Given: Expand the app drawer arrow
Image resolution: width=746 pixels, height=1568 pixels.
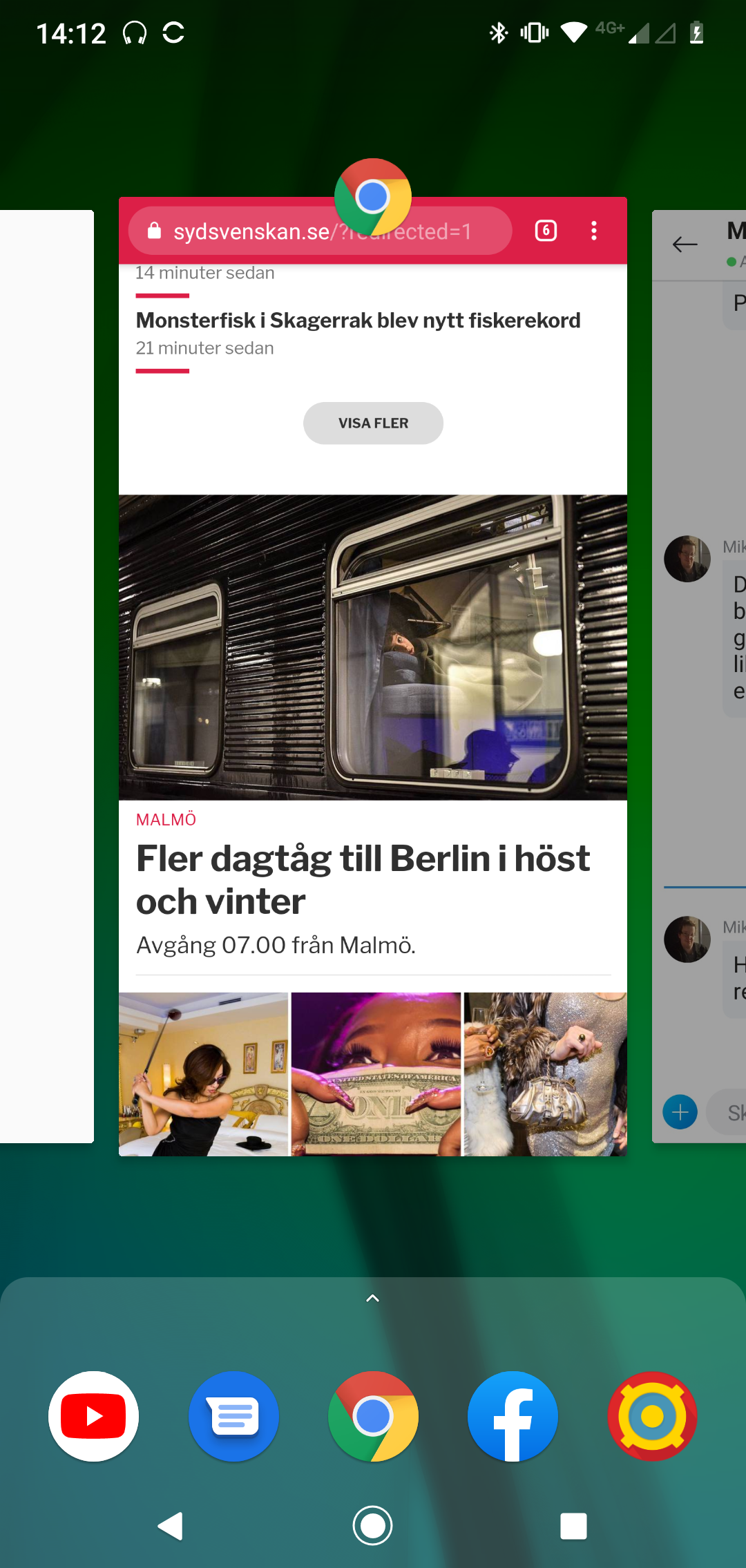Looking at the screenshot, I should (x=372, y=1299).
